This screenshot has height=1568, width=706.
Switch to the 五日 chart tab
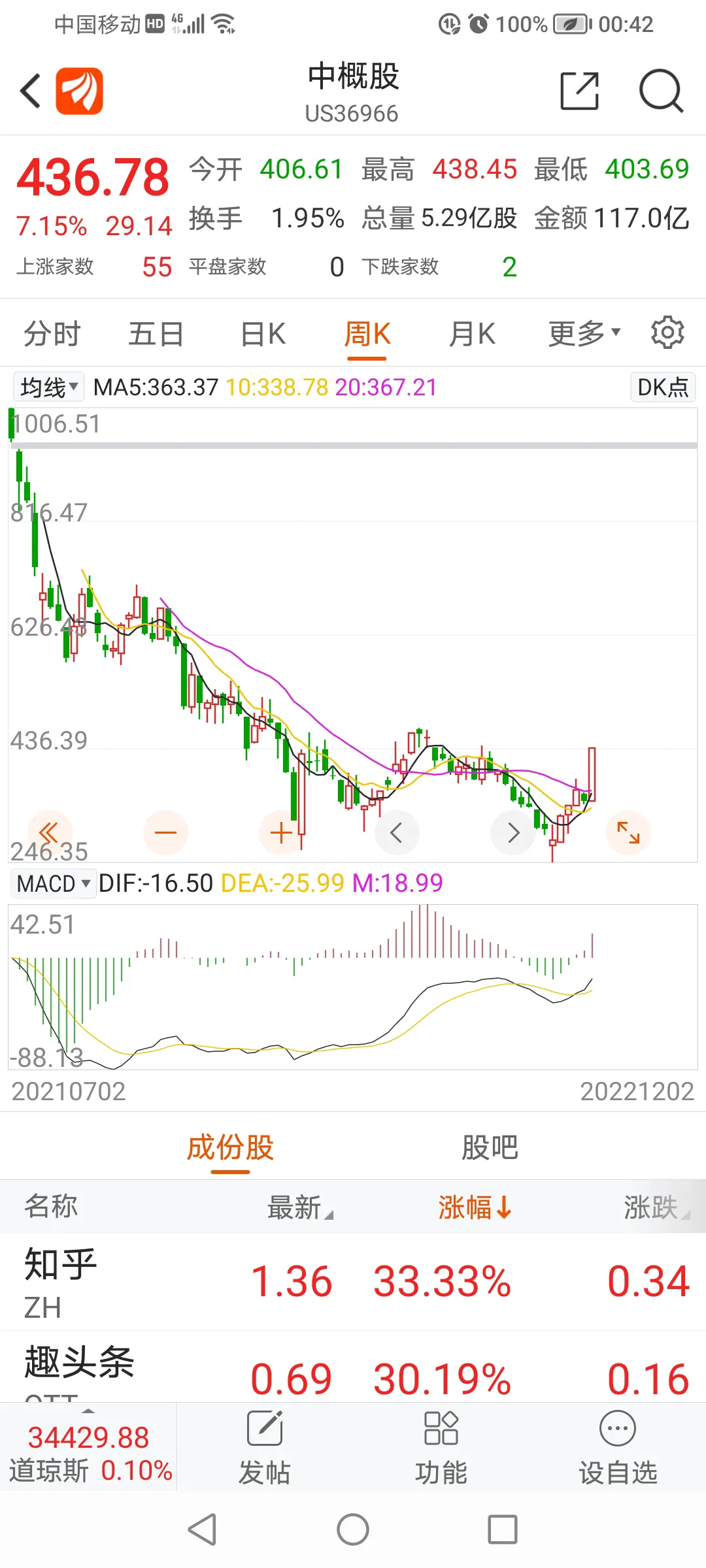tap(156, 334)
